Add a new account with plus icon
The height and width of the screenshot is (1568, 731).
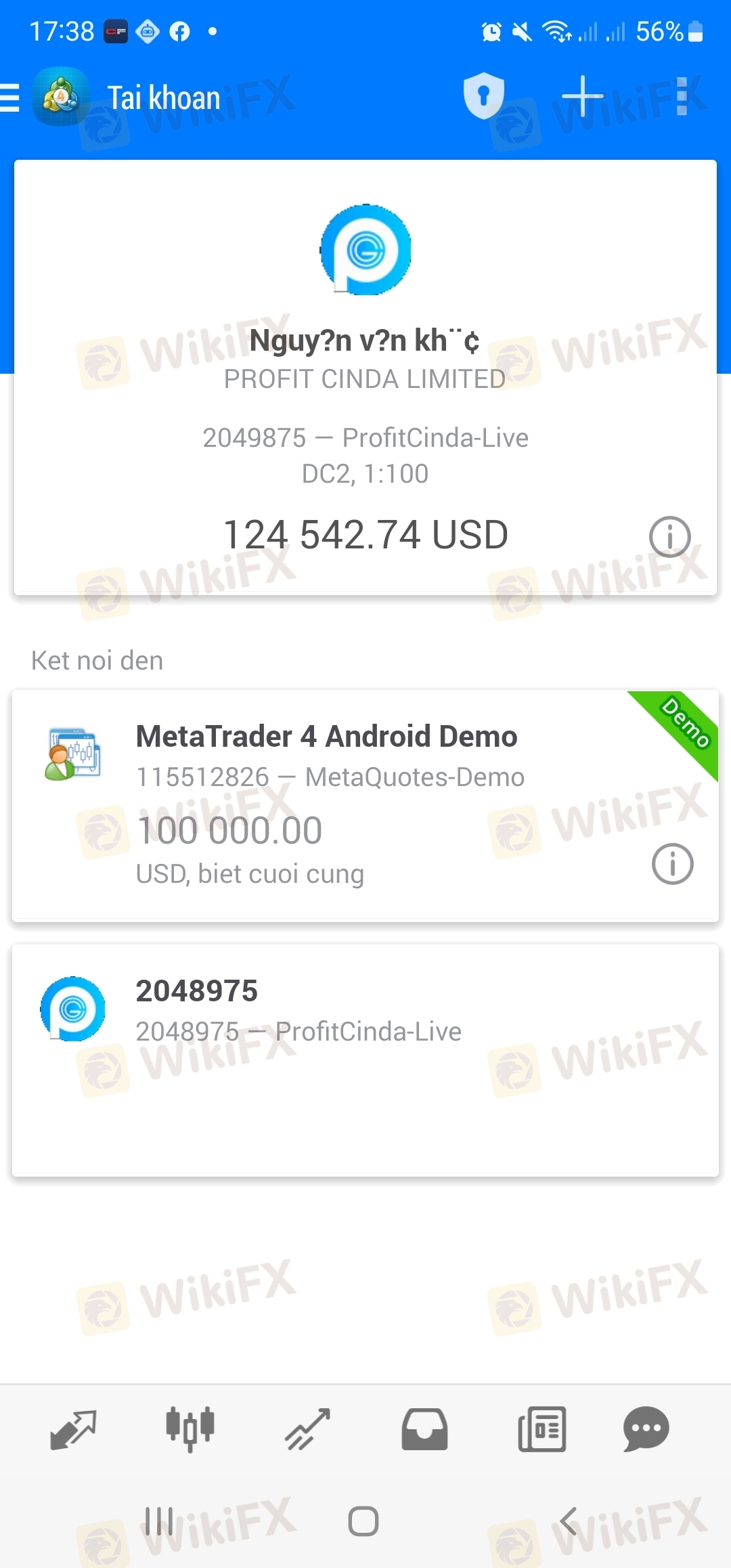tap(582, 96)
